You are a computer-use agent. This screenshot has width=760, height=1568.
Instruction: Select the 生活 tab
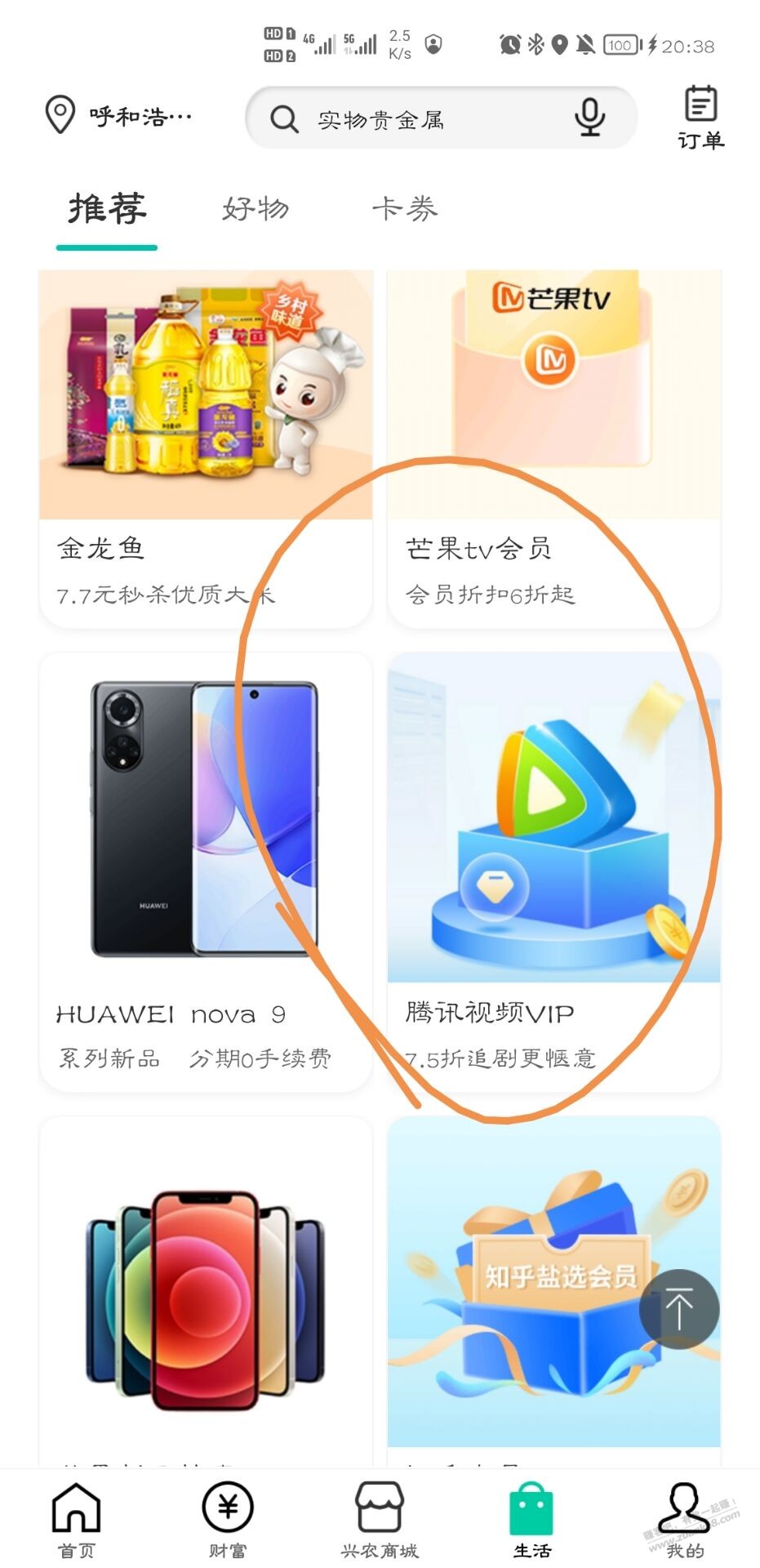pyautogui.click(x=531, y=1521)
